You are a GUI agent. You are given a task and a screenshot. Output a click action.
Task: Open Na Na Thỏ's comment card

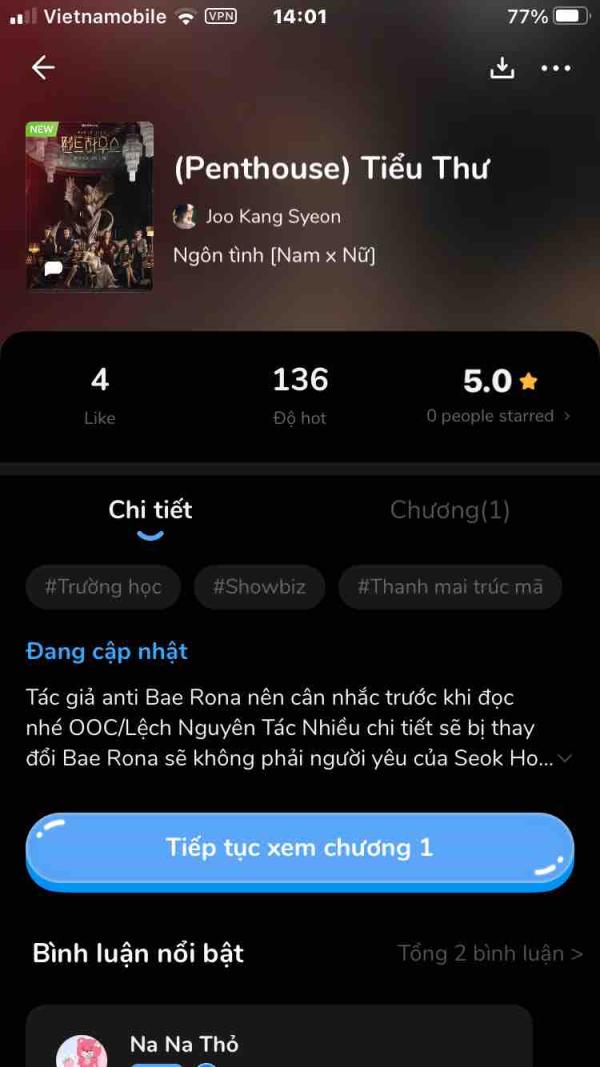pos(278,1040)
